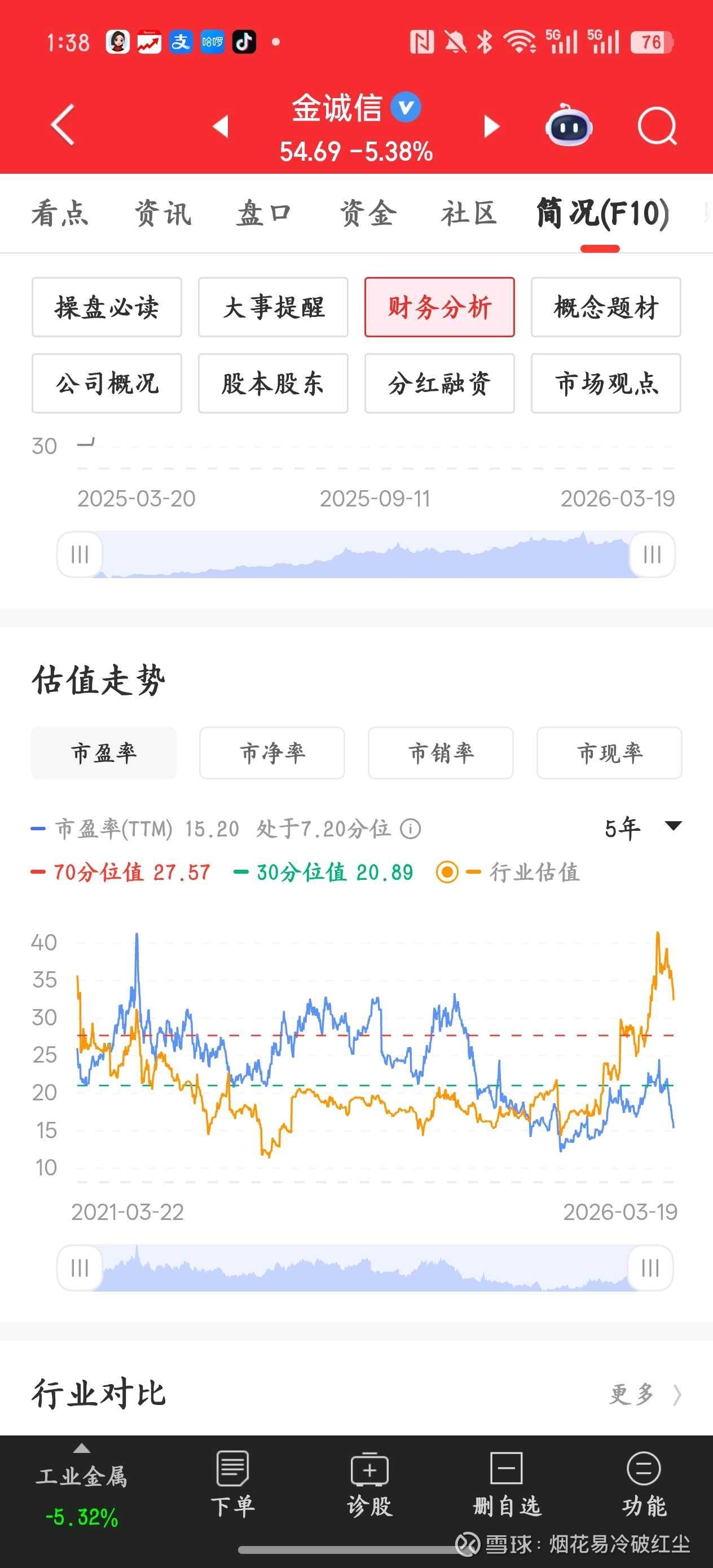View the 资金 tab
The height and width of the screenshot is (1568, 713).
368,214
